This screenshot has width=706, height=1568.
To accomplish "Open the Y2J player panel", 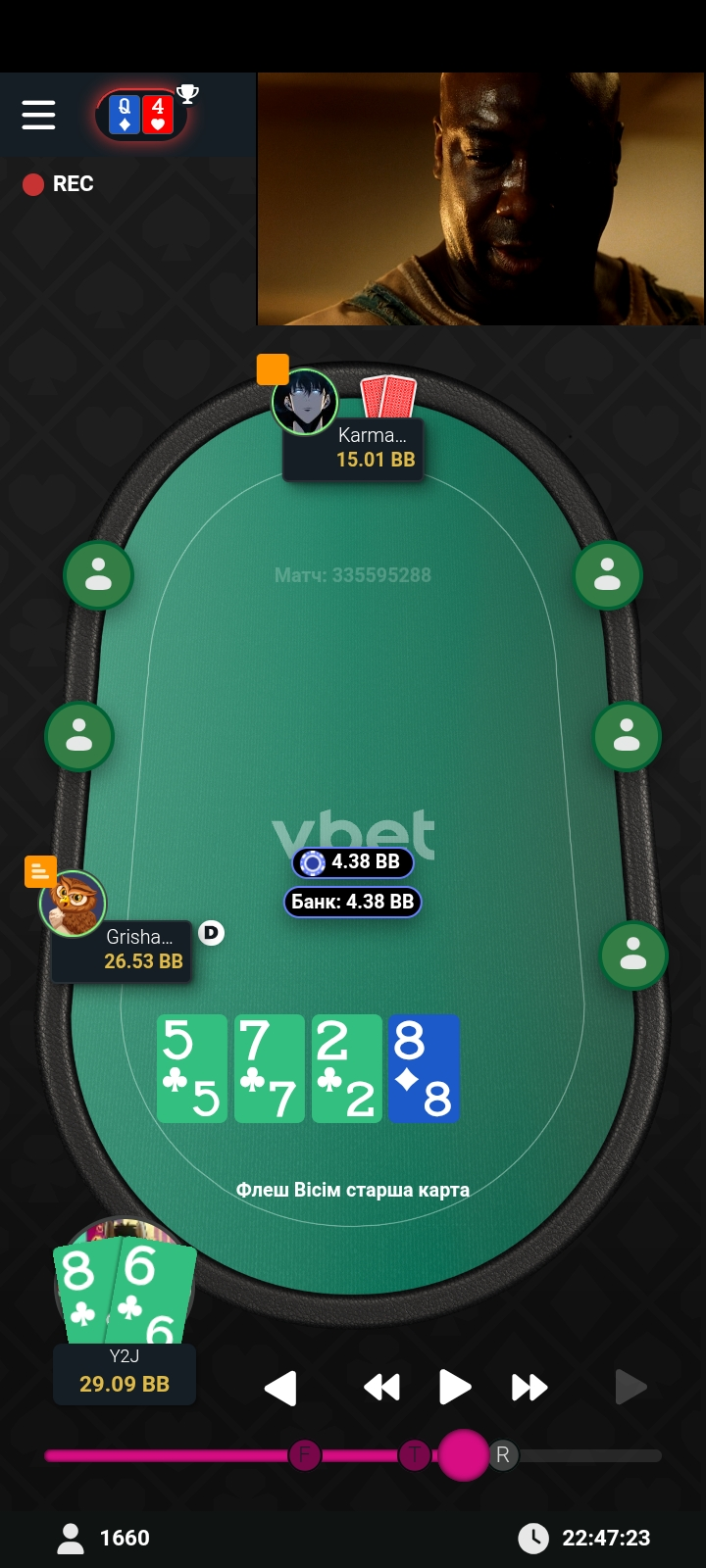I will pyautogui.click(x=125, y=1372).
